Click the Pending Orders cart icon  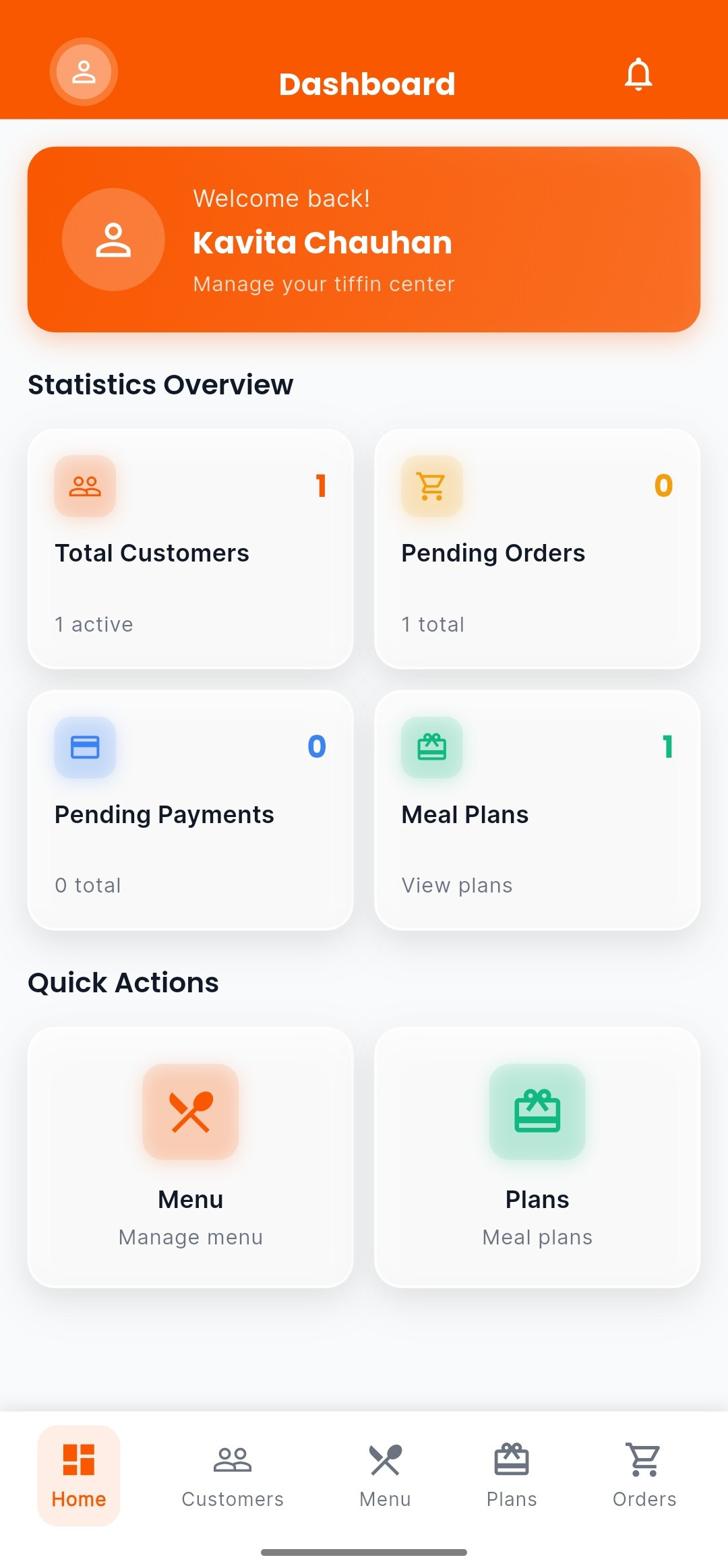click(431, 486)
